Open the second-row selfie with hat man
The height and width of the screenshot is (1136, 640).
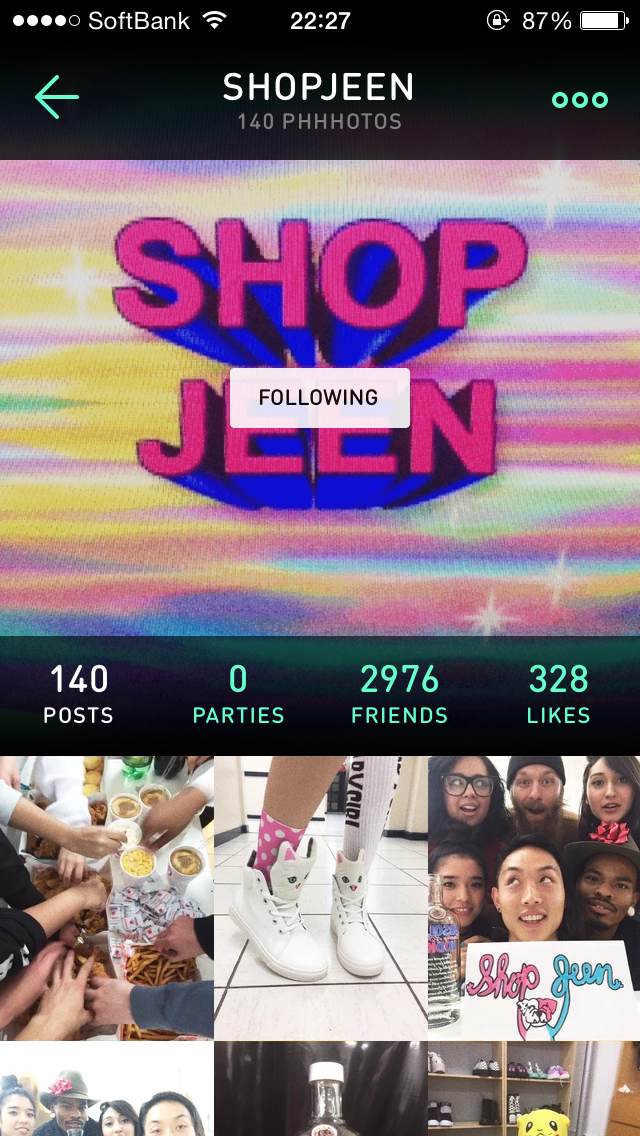tap(106, 1089)
